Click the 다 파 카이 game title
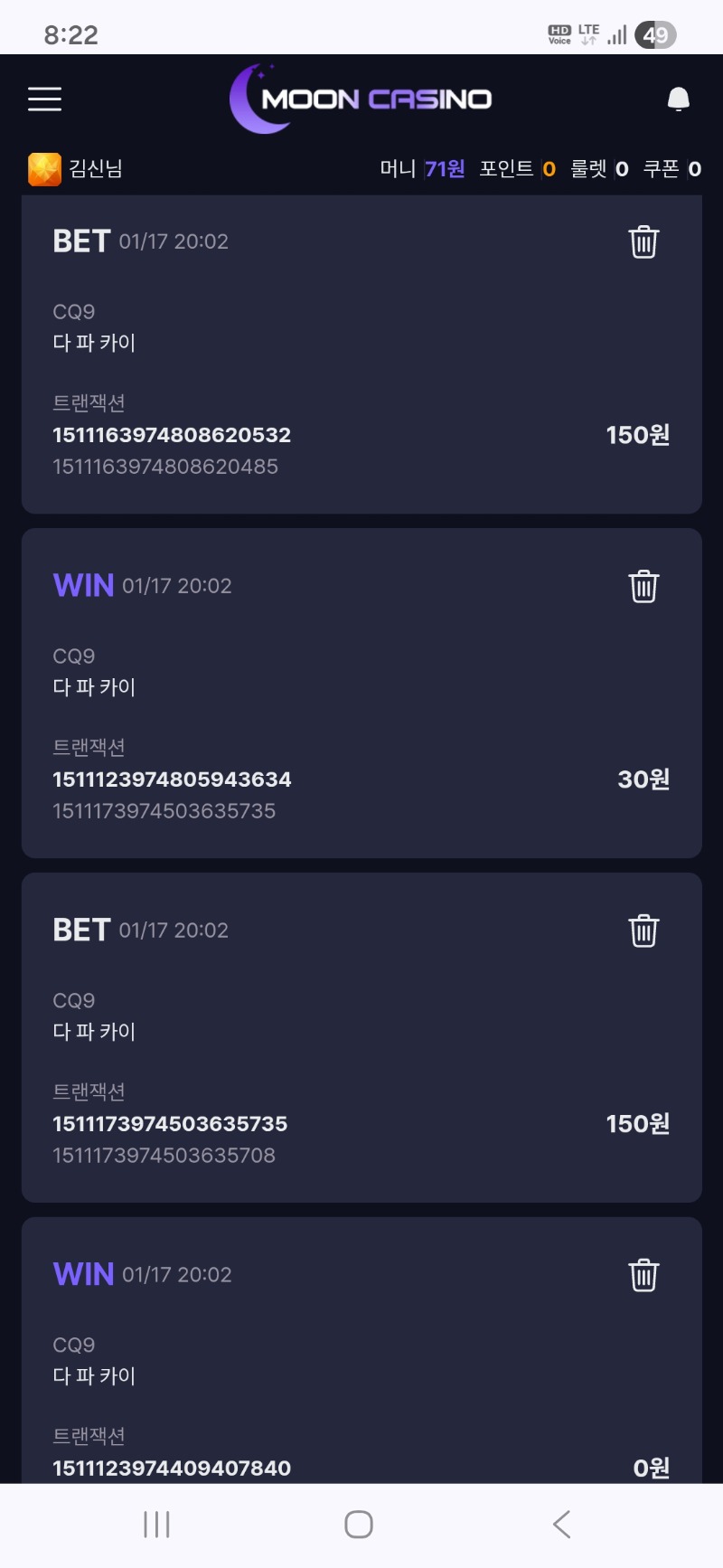Viewport: 723px width, 1568px height. click(x=94, y=343)
